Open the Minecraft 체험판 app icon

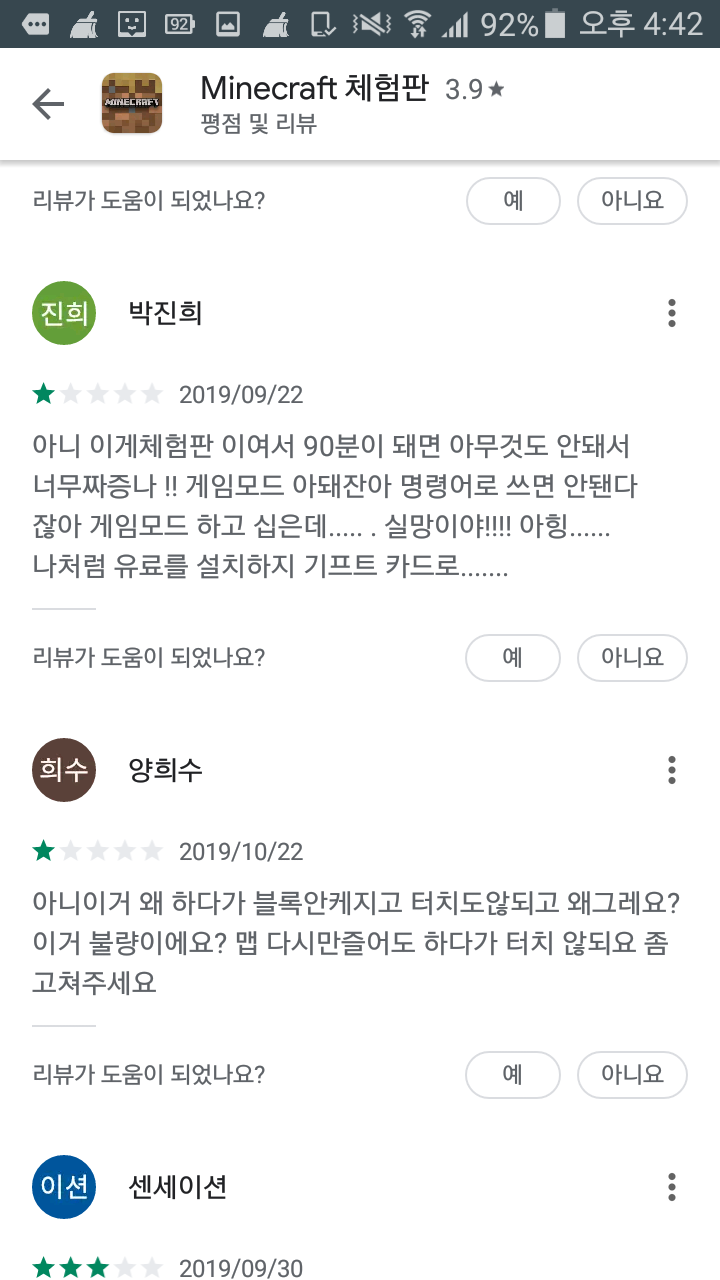click(135, 103)
